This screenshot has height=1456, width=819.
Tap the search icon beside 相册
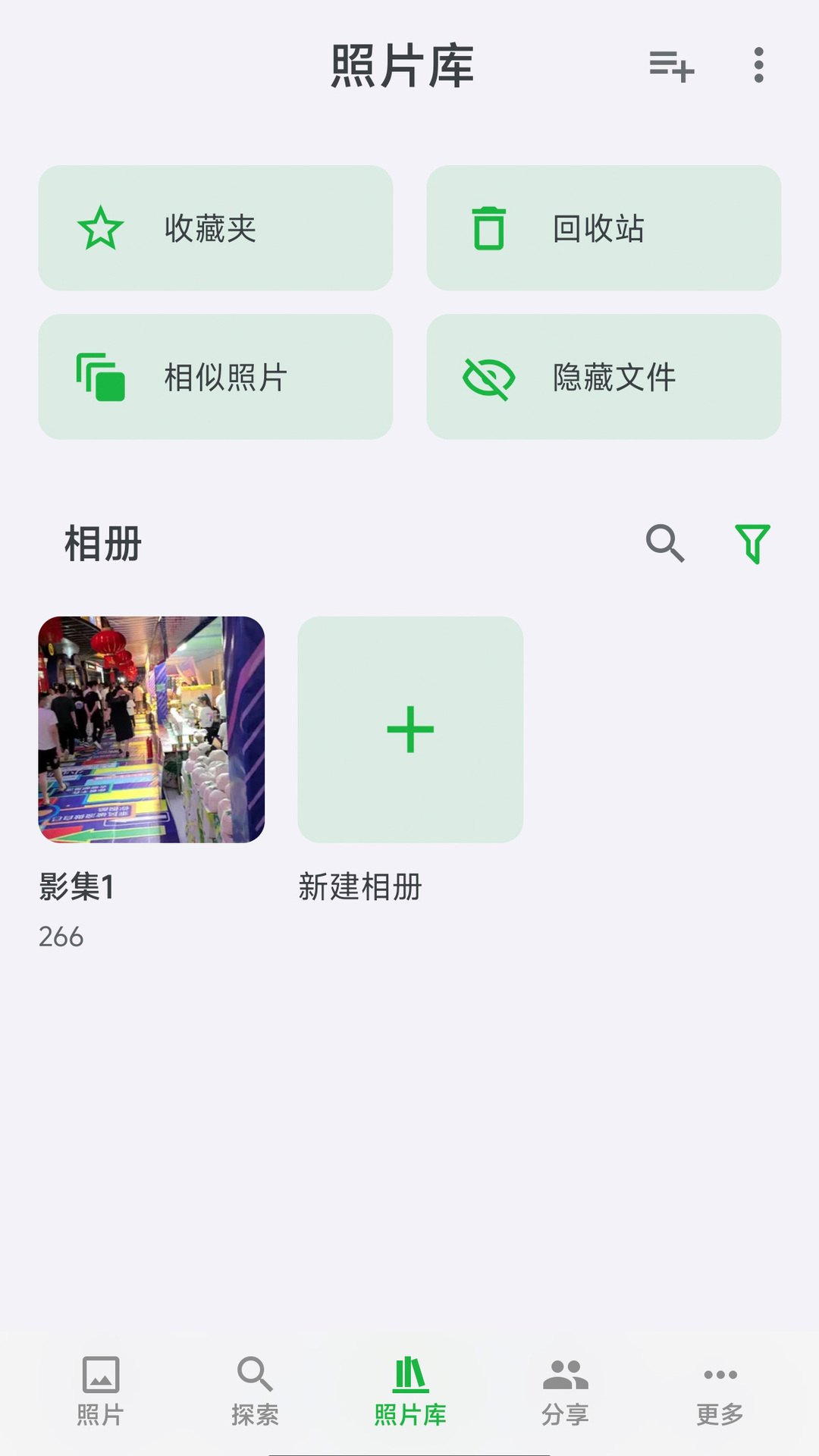pyautogui.click(x=666, y=543)
